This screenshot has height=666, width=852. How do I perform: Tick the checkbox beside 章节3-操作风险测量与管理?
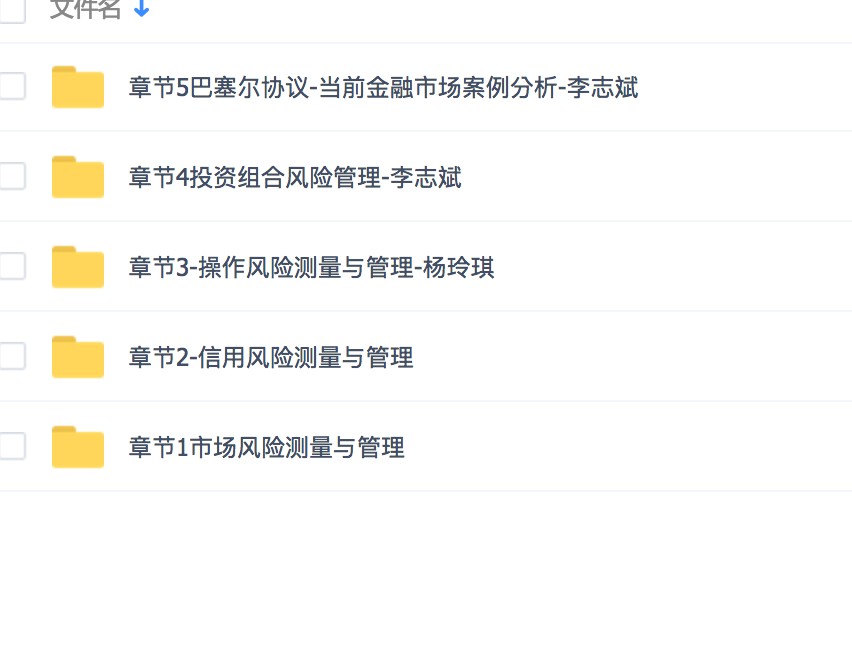[x=12, y=266]
